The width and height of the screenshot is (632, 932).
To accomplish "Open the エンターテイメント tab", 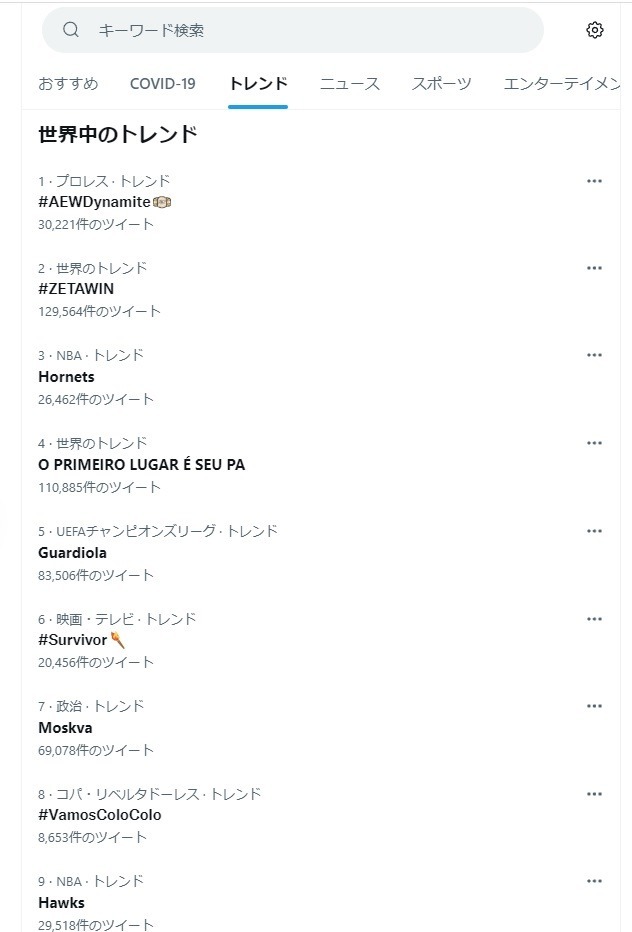I will pos(565,84).
